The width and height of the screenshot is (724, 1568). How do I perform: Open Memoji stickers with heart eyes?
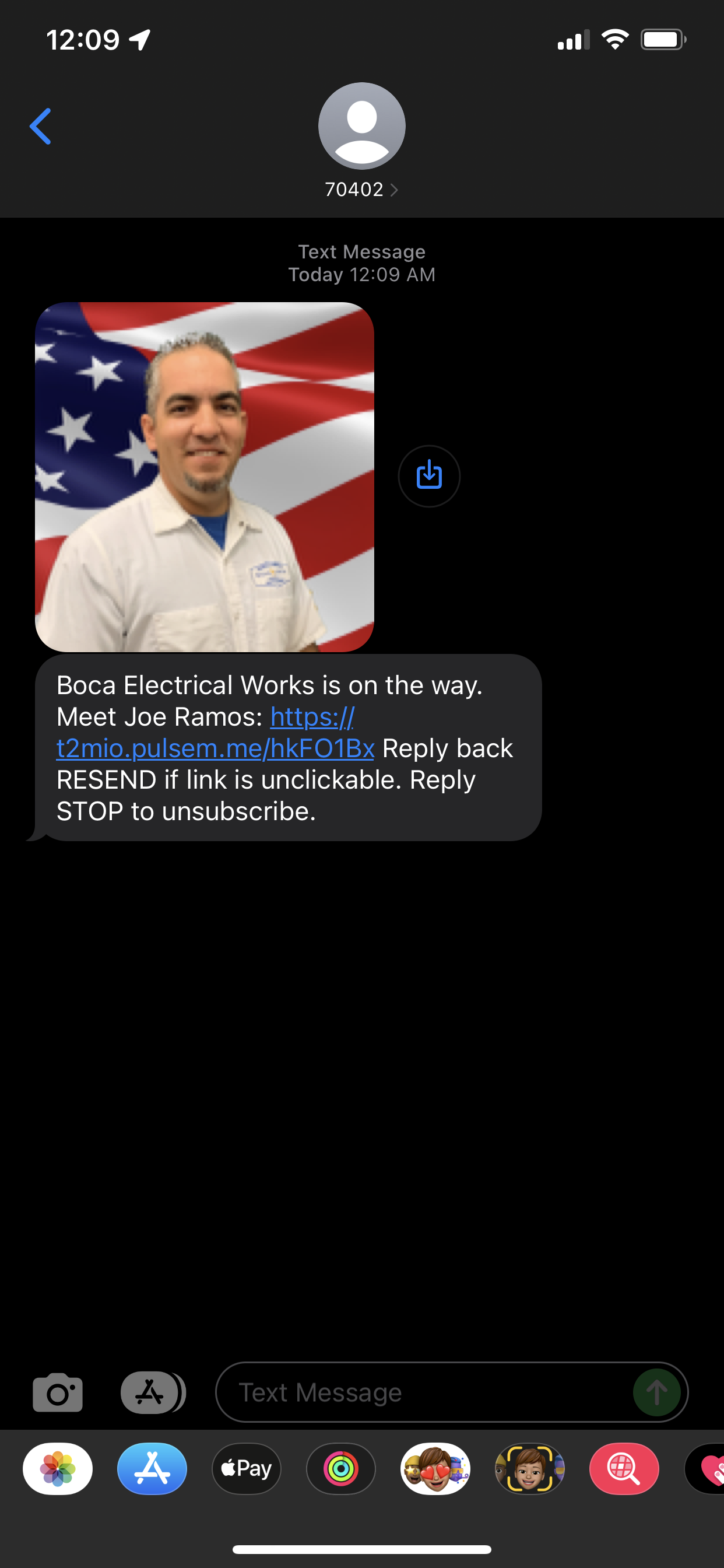click(435, 1469)
